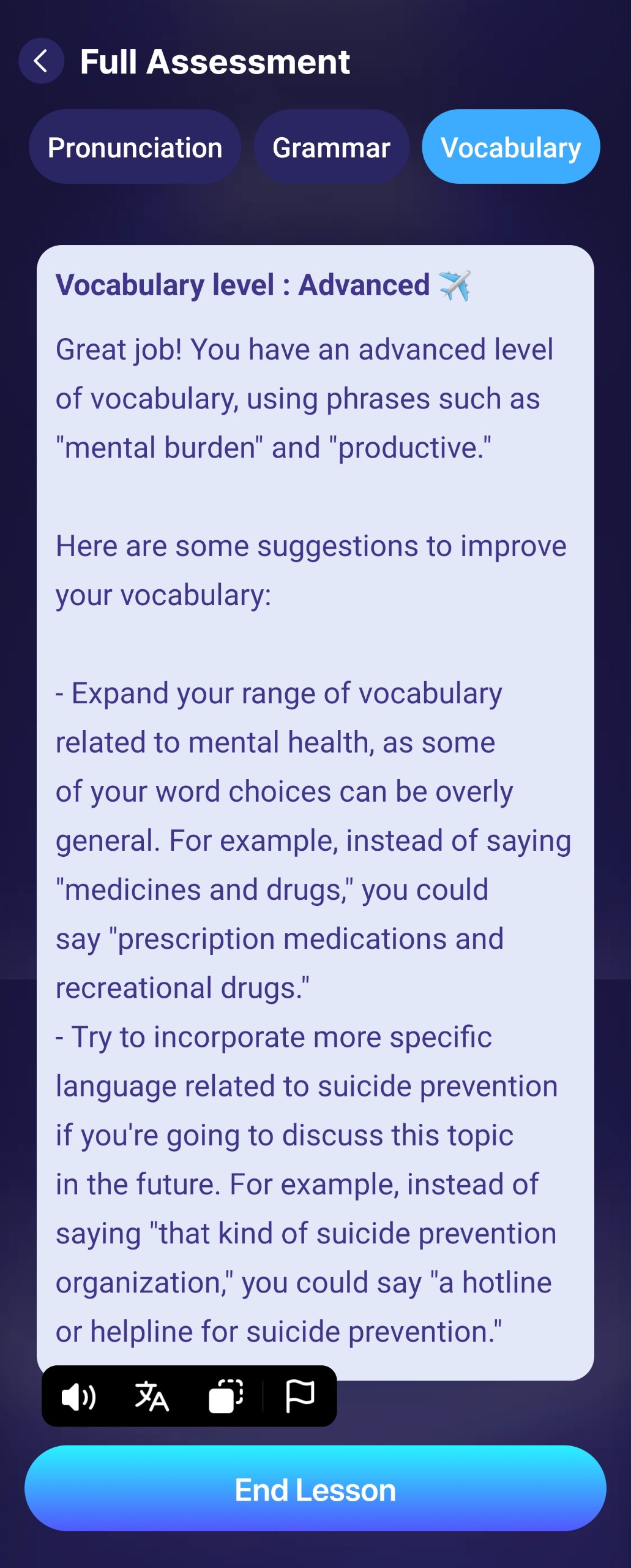
Task: Report the feedback with flag icon
Action: point(300,1397)
